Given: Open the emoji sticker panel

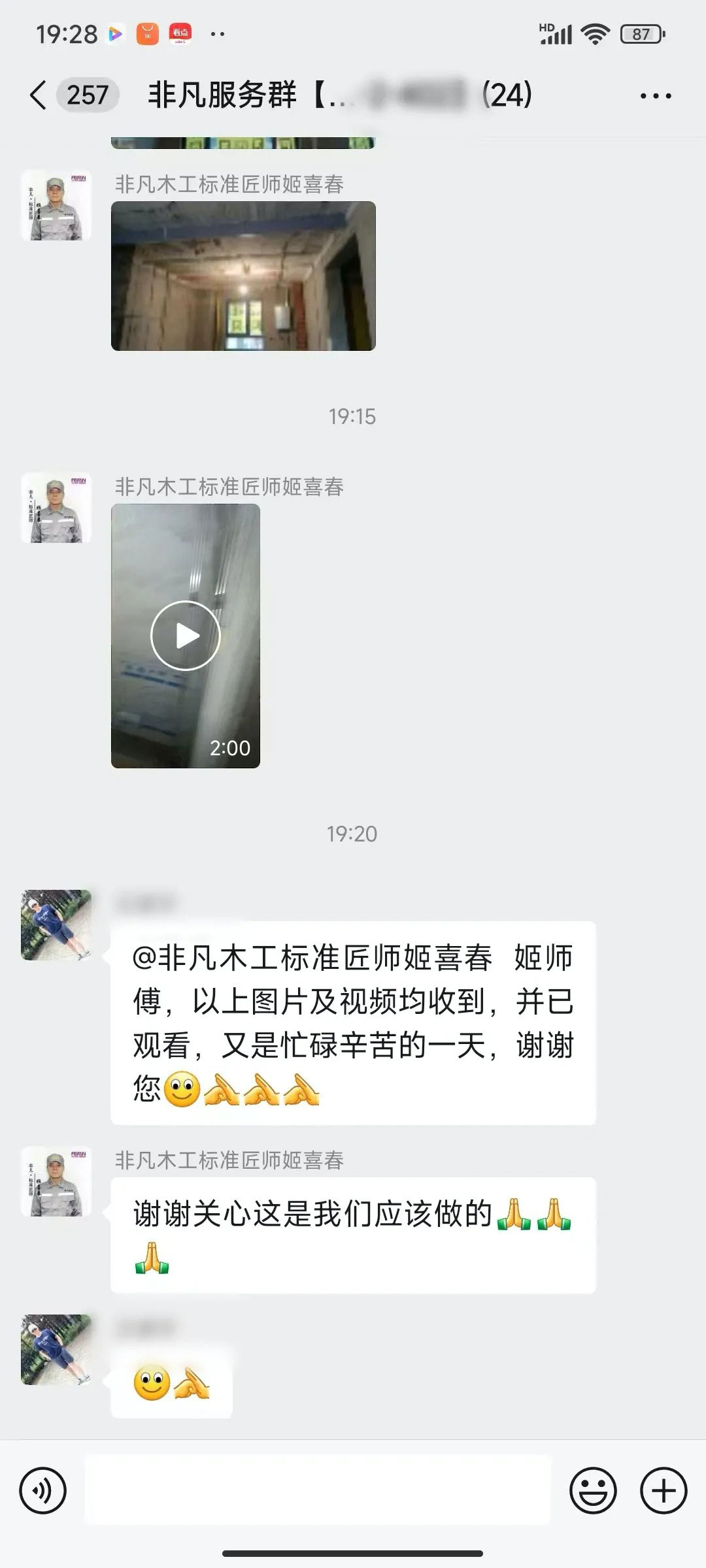Looking at the screenshot, I should (593, 1490).
